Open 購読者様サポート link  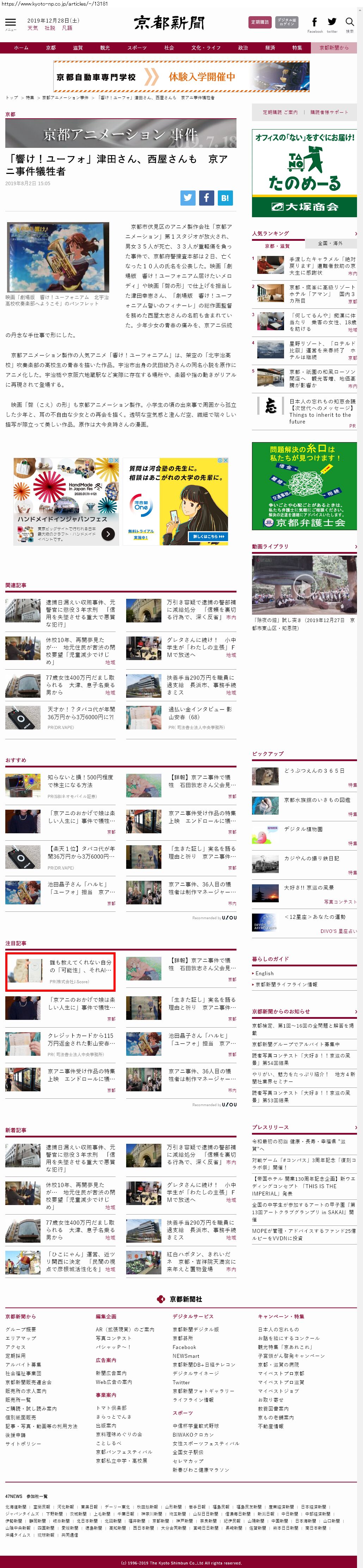pyautogui.click(x=330, y=112)
